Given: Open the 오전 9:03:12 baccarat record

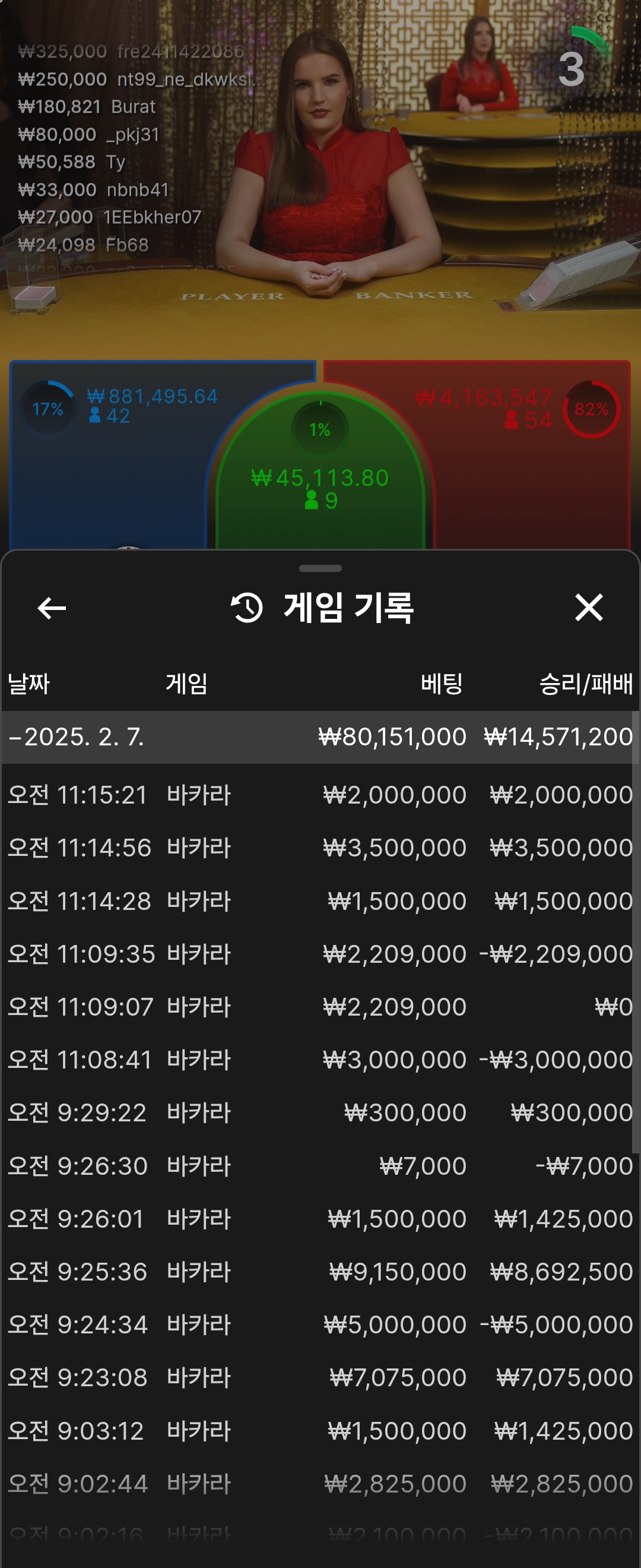Looking at the screenshot, I should coord(320,1430).
